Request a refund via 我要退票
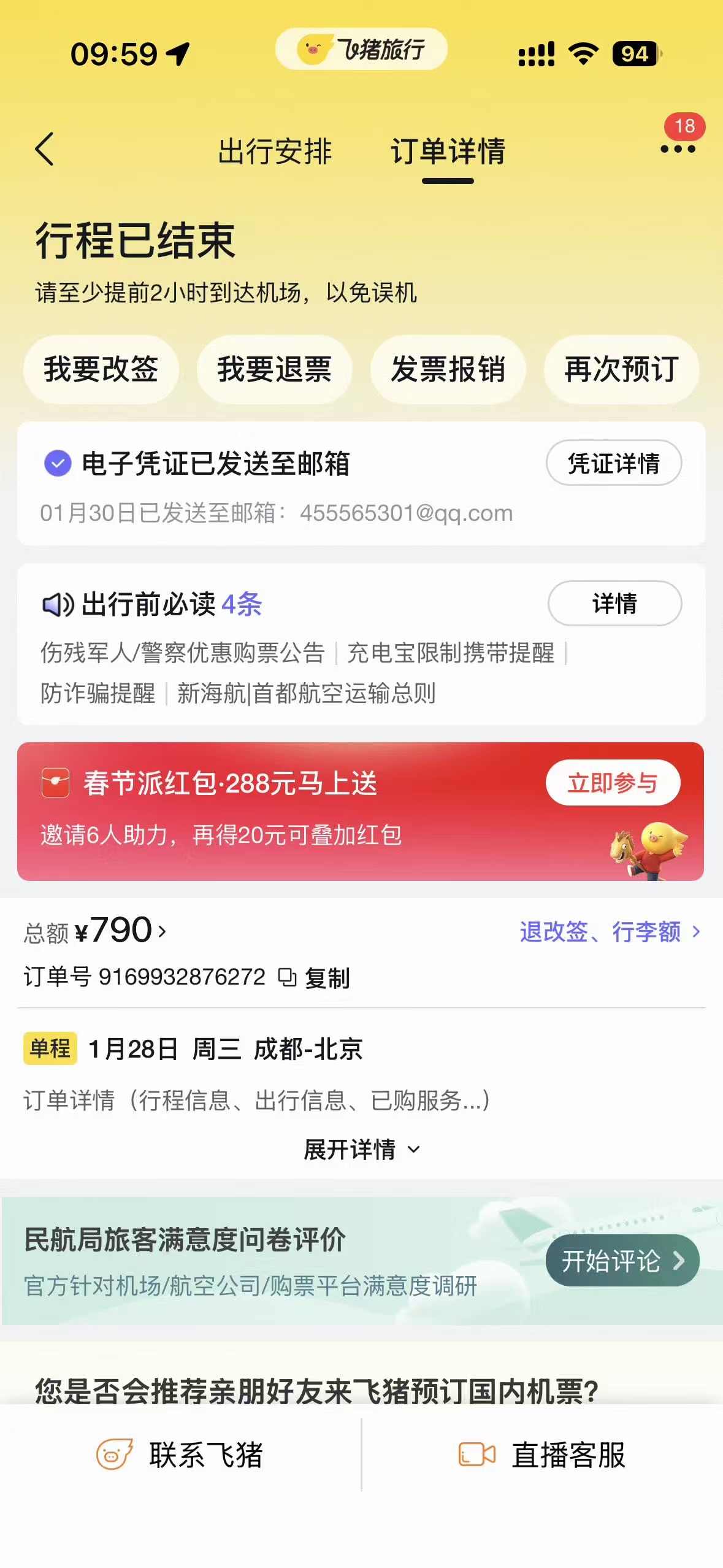Viewport: 723px width, 1568px height. (x=274, y=369)
